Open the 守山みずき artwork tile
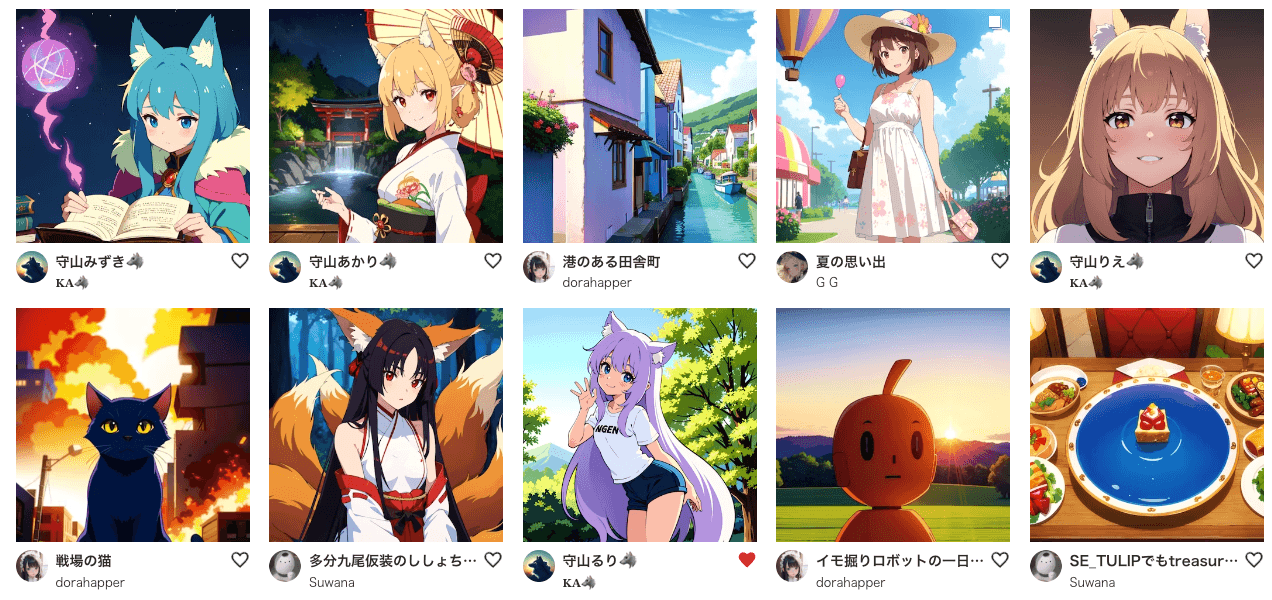The height and width of the screenshot is (600, 1272). coord(132,126)
